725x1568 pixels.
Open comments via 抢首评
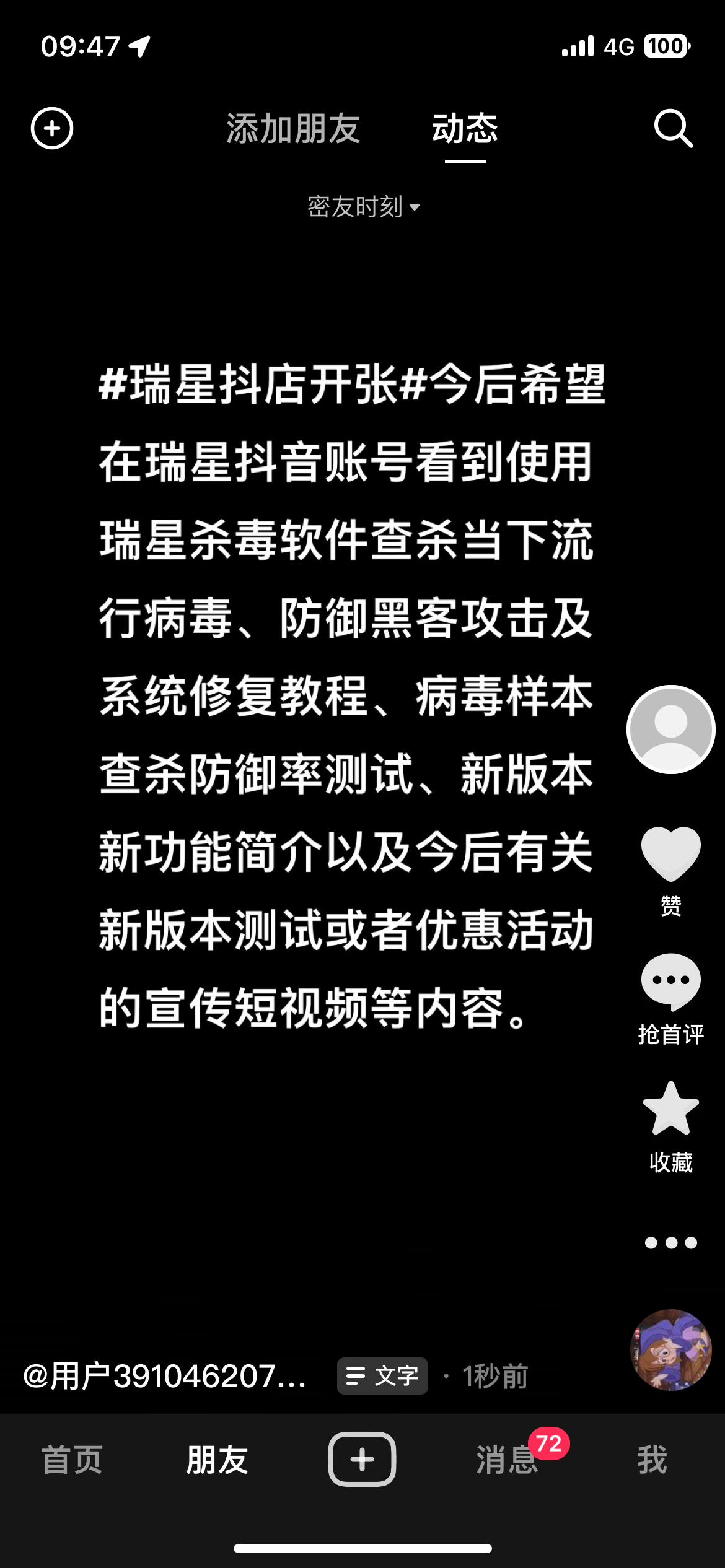[x=670, y=983]
